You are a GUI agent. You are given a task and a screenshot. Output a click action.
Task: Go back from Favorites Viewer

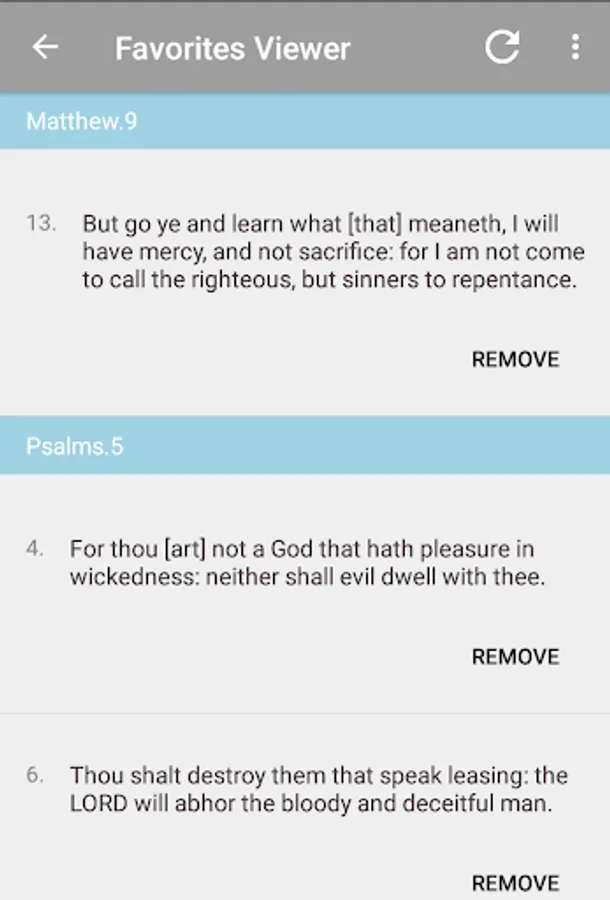[x=45, y=47]
